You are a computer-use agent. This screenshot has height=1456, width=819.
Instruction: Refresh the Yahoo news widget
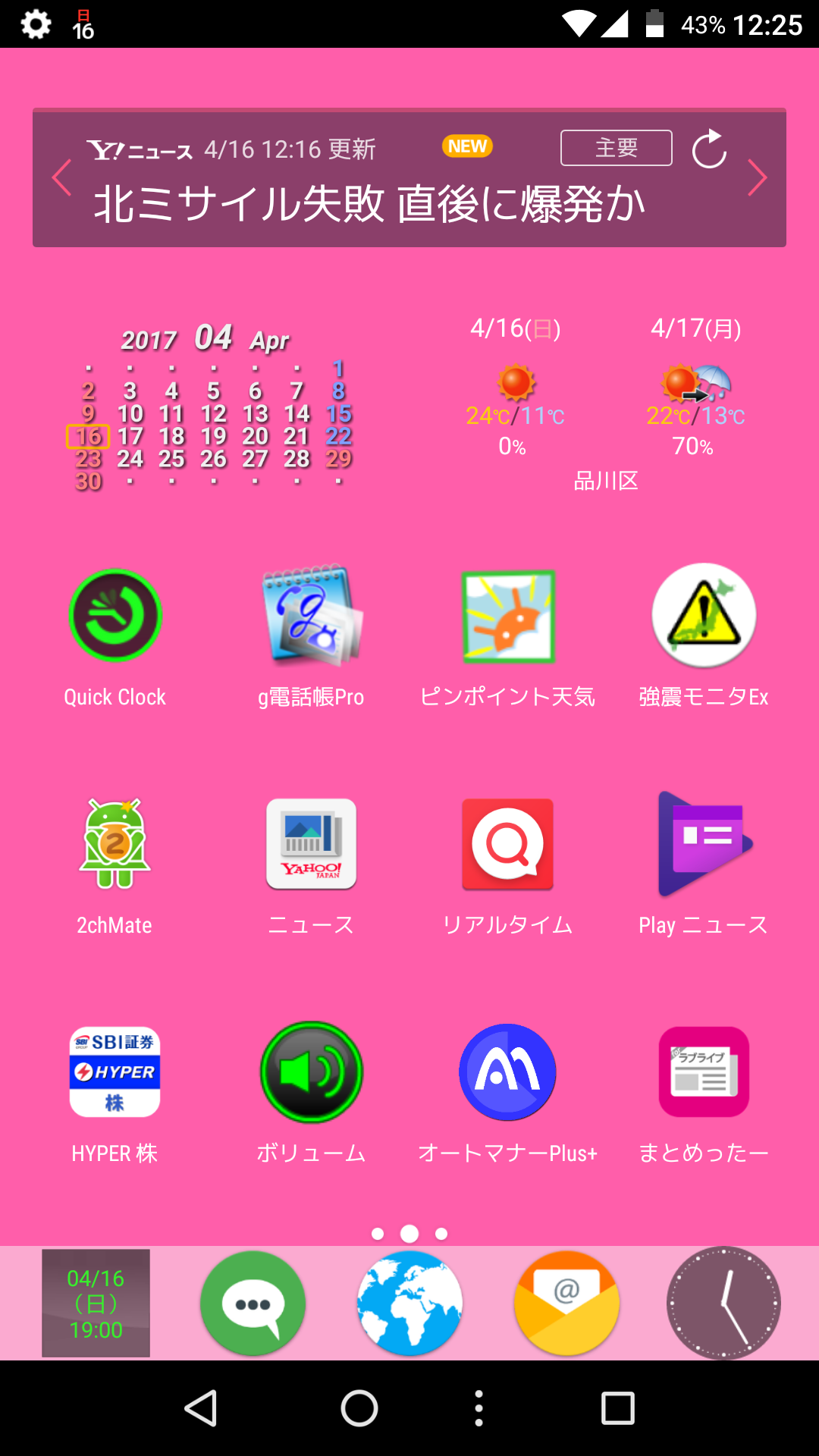(x=709, y=149)
